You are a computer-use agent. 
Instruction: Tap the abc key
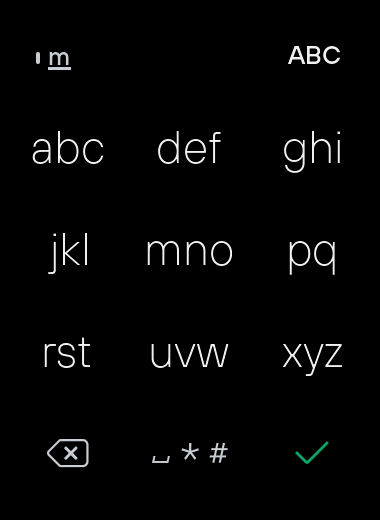point(68,148)
